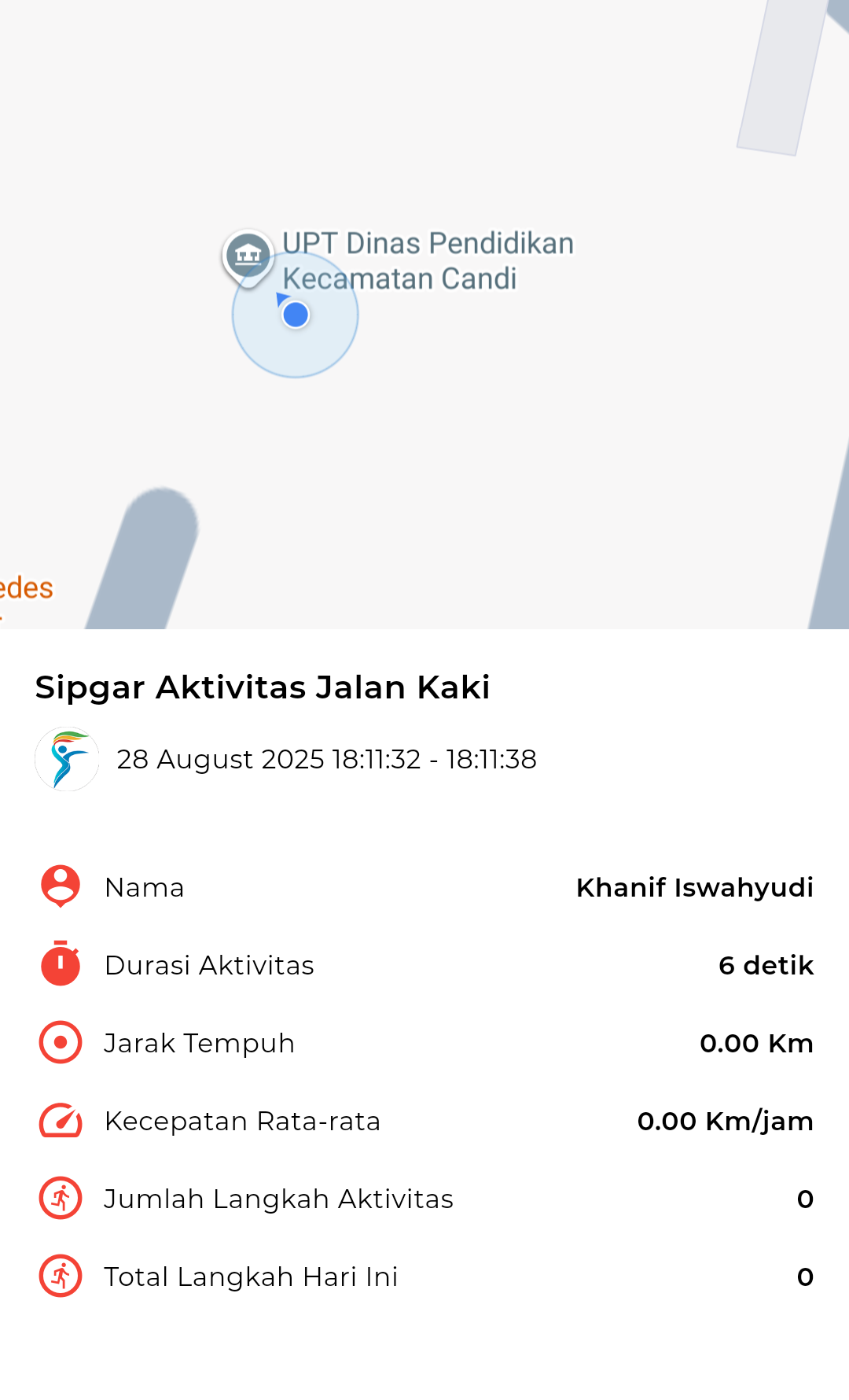This screenshot has height=1400, width=849.
Task: Tap the UPT Dinas Pendidikan map marker
Action: coord(248,256)
